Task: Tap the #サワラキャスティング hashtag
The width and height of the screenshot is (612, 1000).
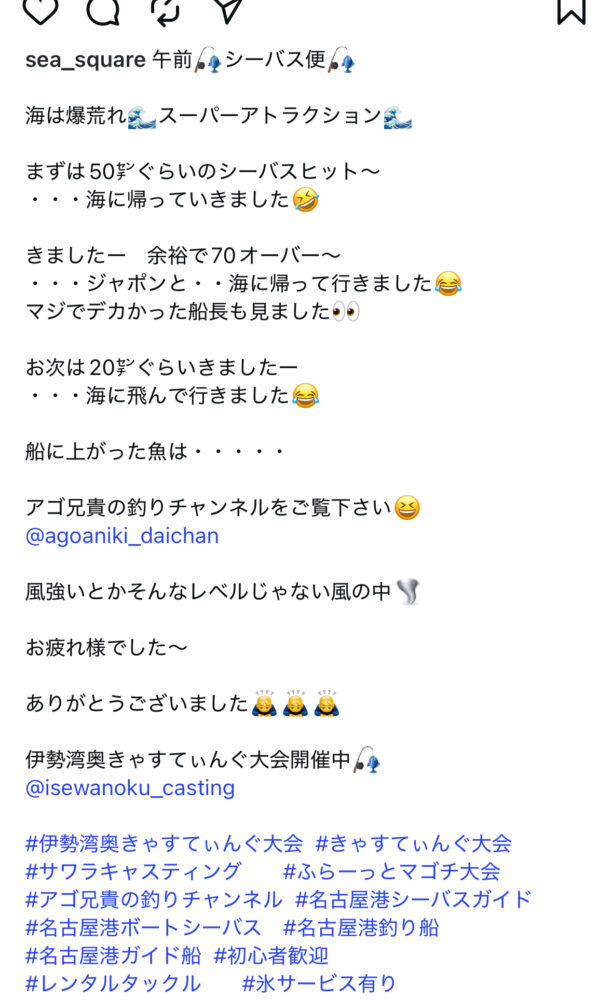Action: click(x=133, y=872)
